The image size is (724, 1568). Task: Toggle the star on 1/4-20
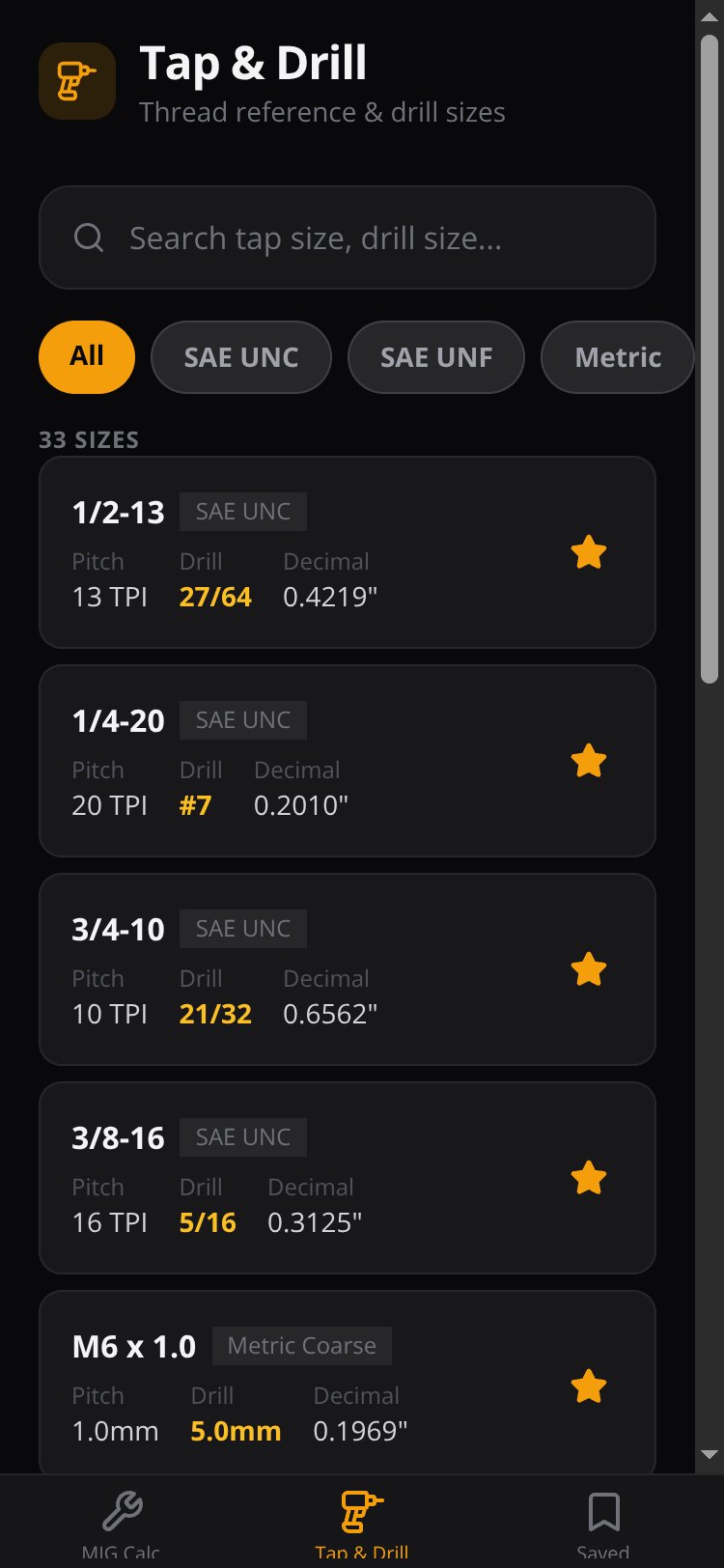(589, 762)
